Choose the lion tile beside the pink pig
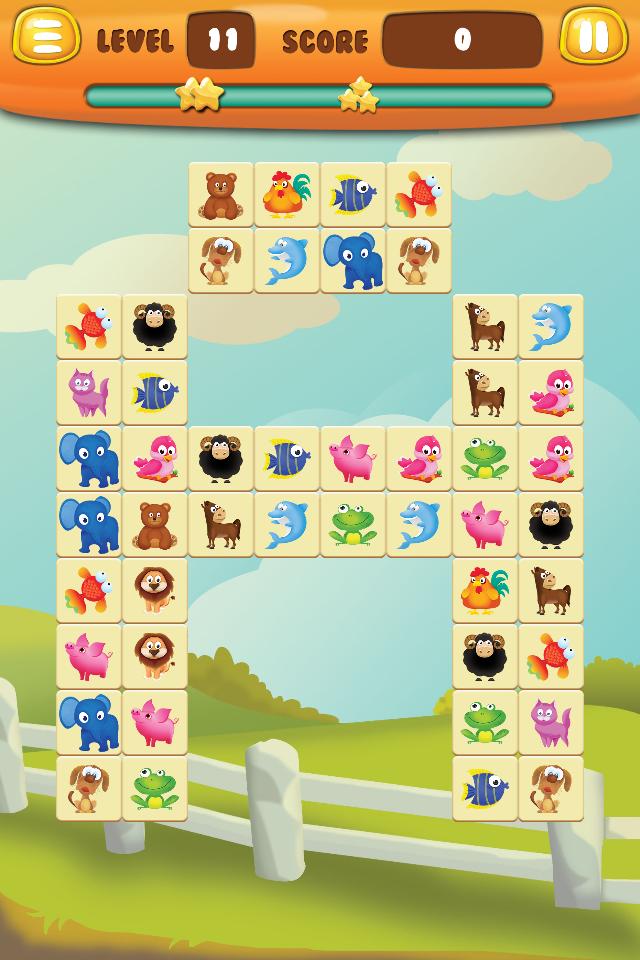Image resolution: width=640 pixels, height=960 pixels. click(155, 656)
